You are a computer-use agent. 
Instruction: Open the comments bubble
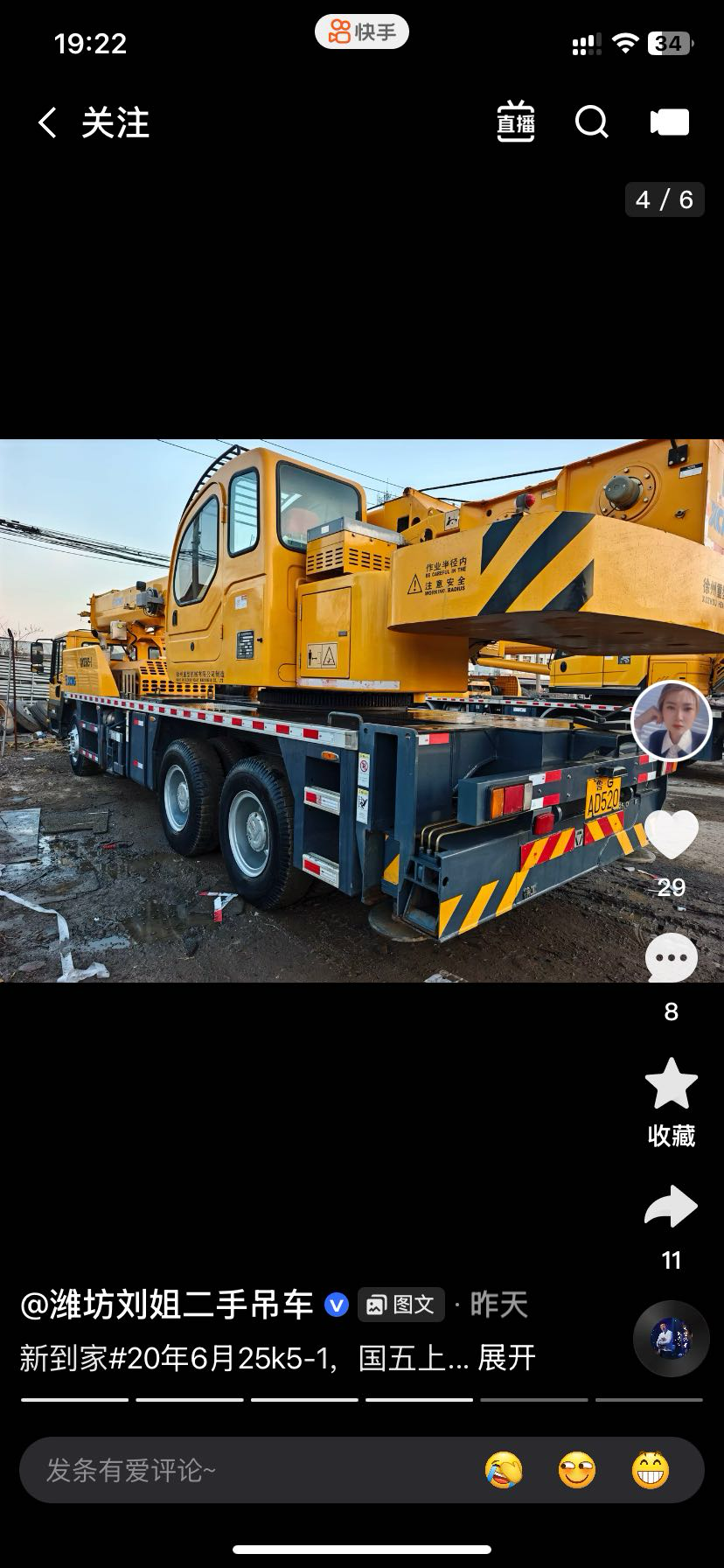[x=672, y=958]
